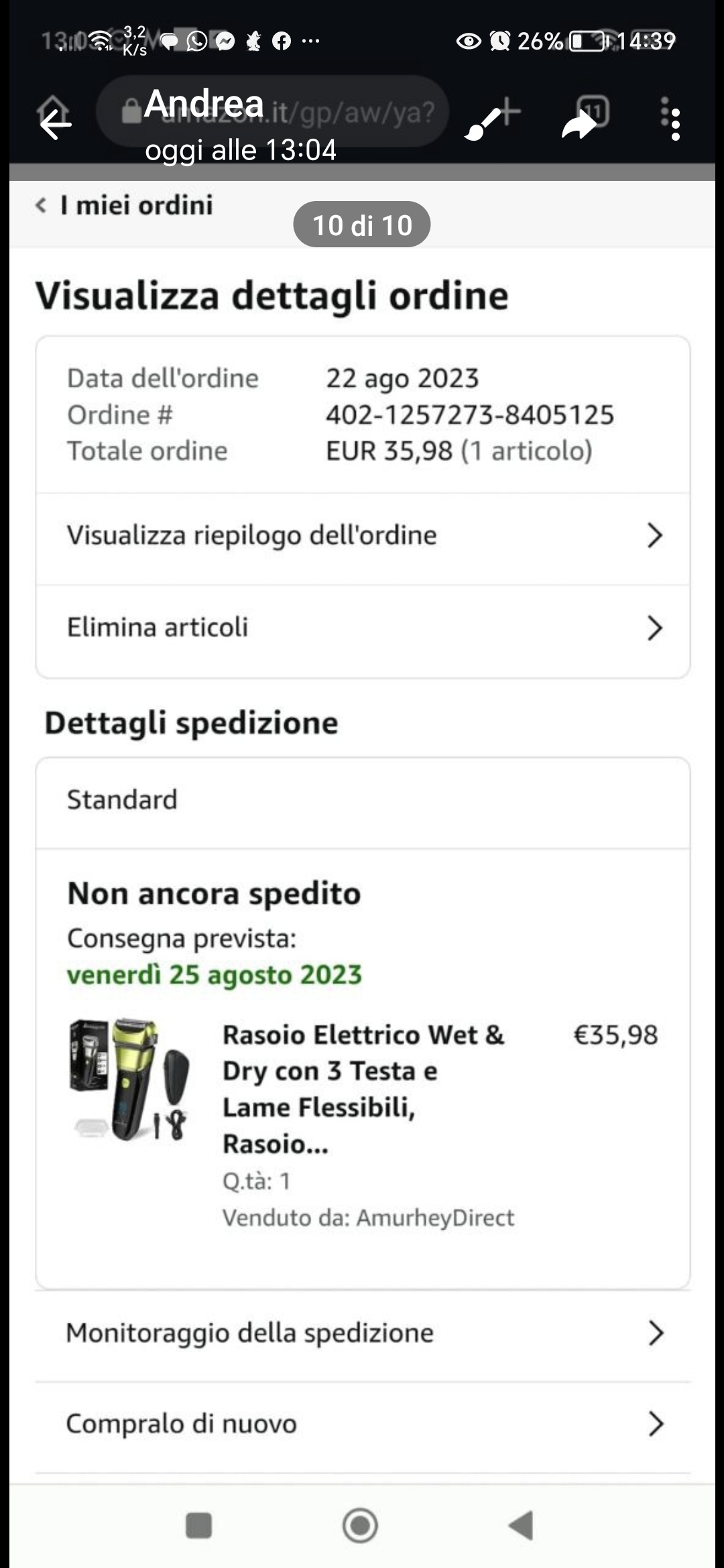Open the three-dot overflow menu
The width and height of the screenshot is (724, 1568).
point(675,125)
